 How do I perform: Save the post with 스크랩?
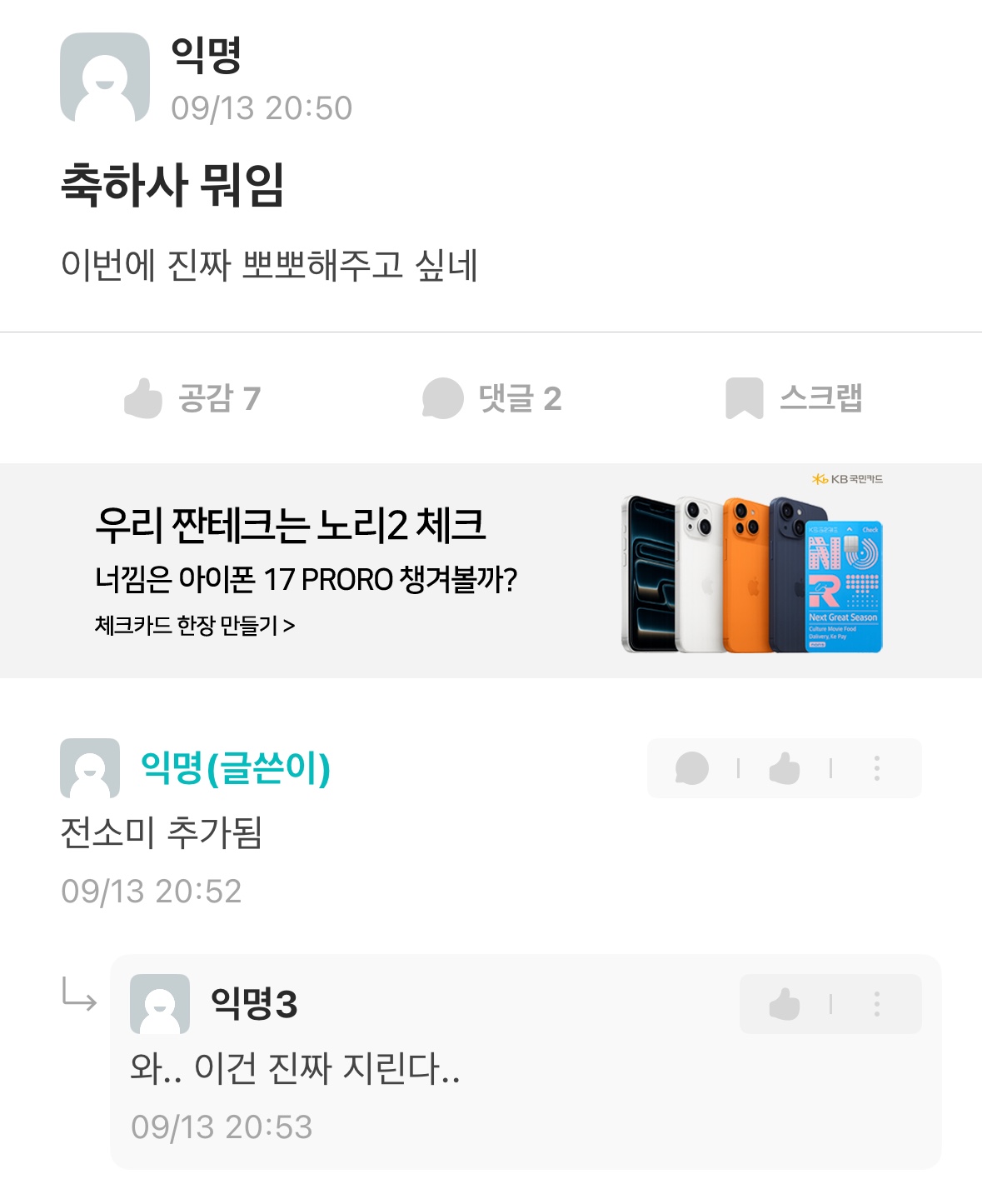click(x=794, y=398)
